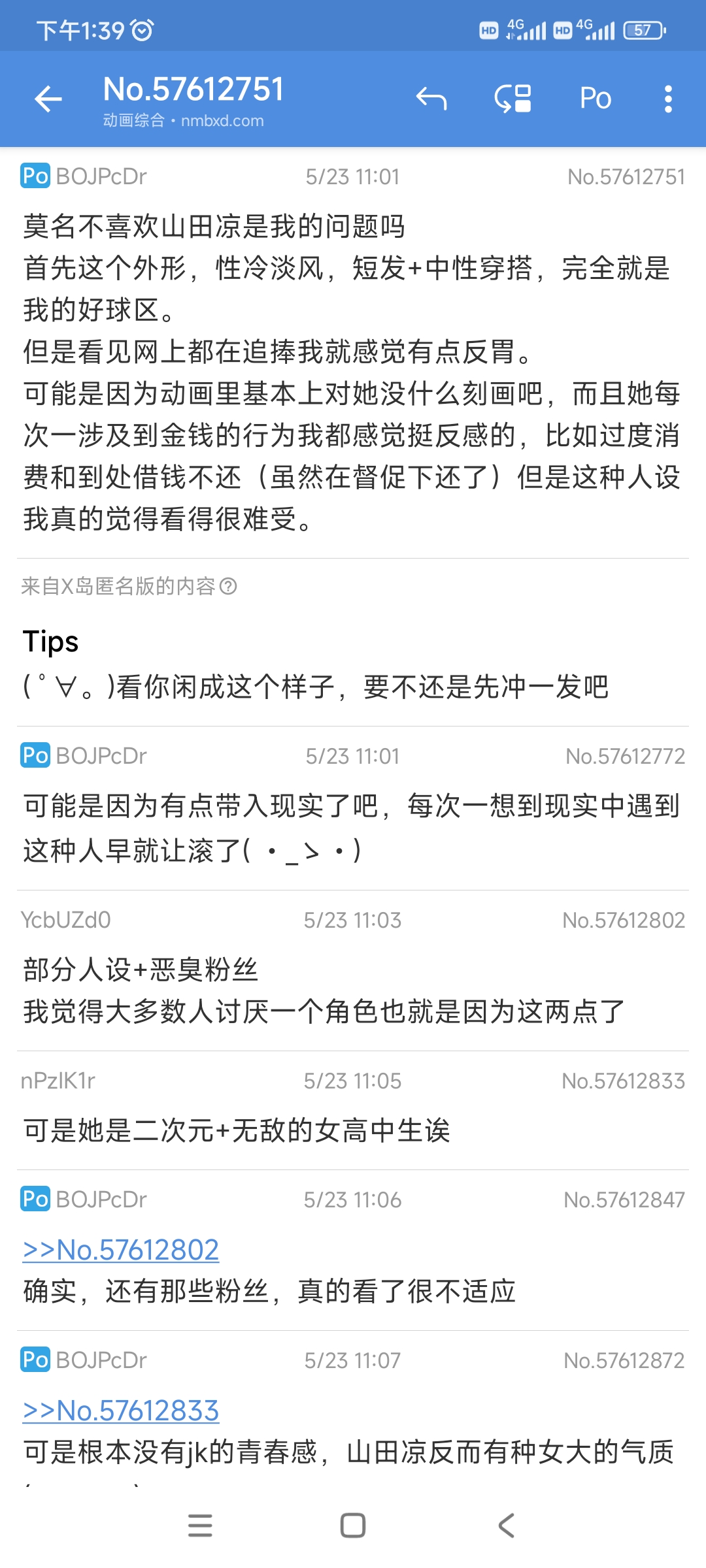Go back using the app bar arrow
The image size is (706, 1568).
pyautogui.click(x=48, y=99)
